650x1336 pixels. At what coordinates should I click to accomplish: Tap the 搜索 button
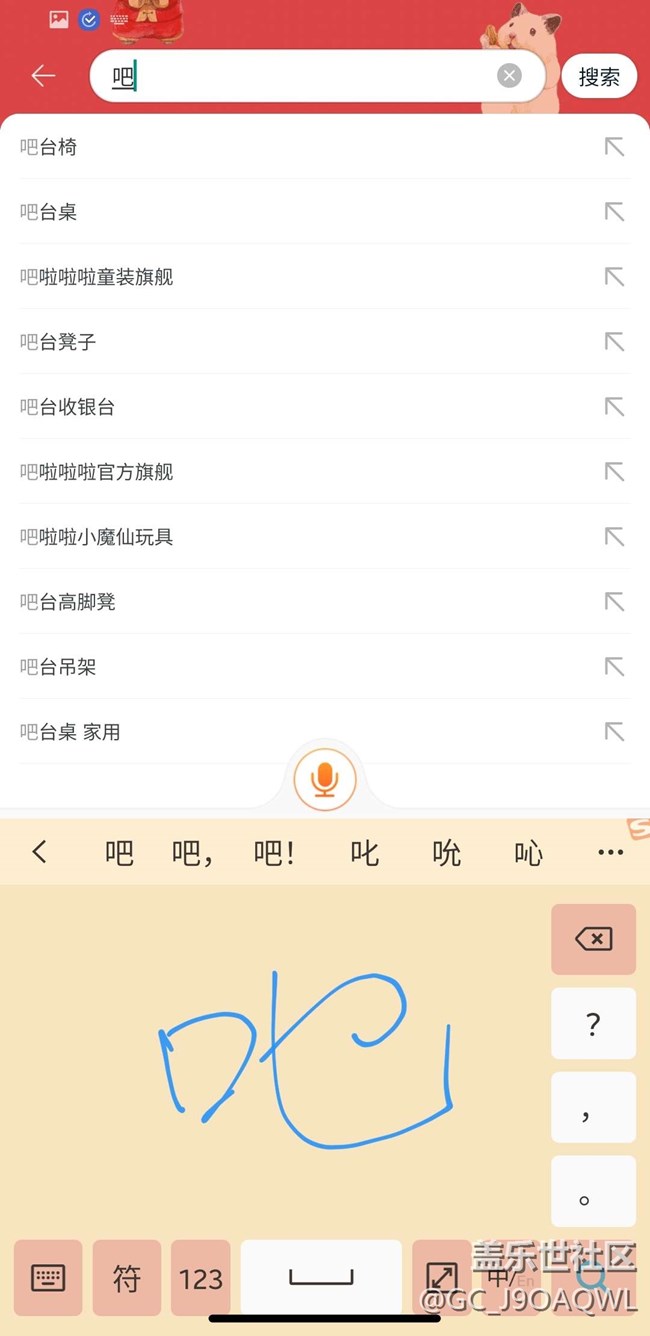tap(599, 77)
